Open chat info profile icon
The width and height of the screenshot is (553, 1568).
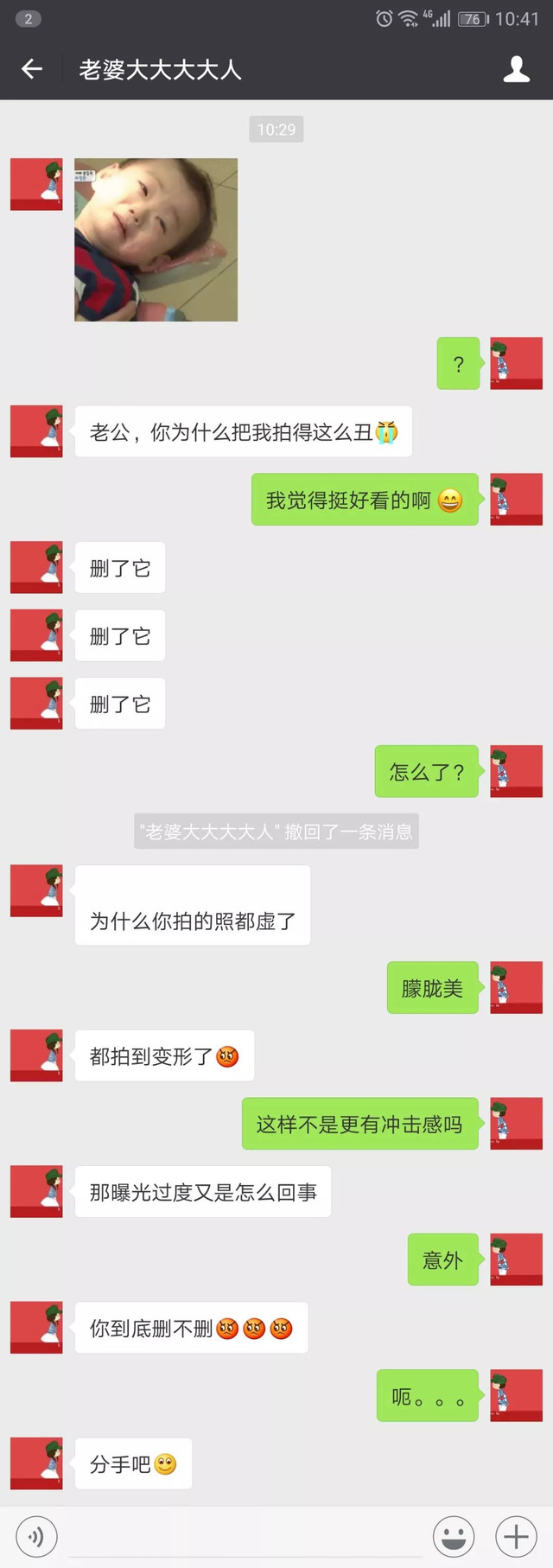tap(516, 69)
